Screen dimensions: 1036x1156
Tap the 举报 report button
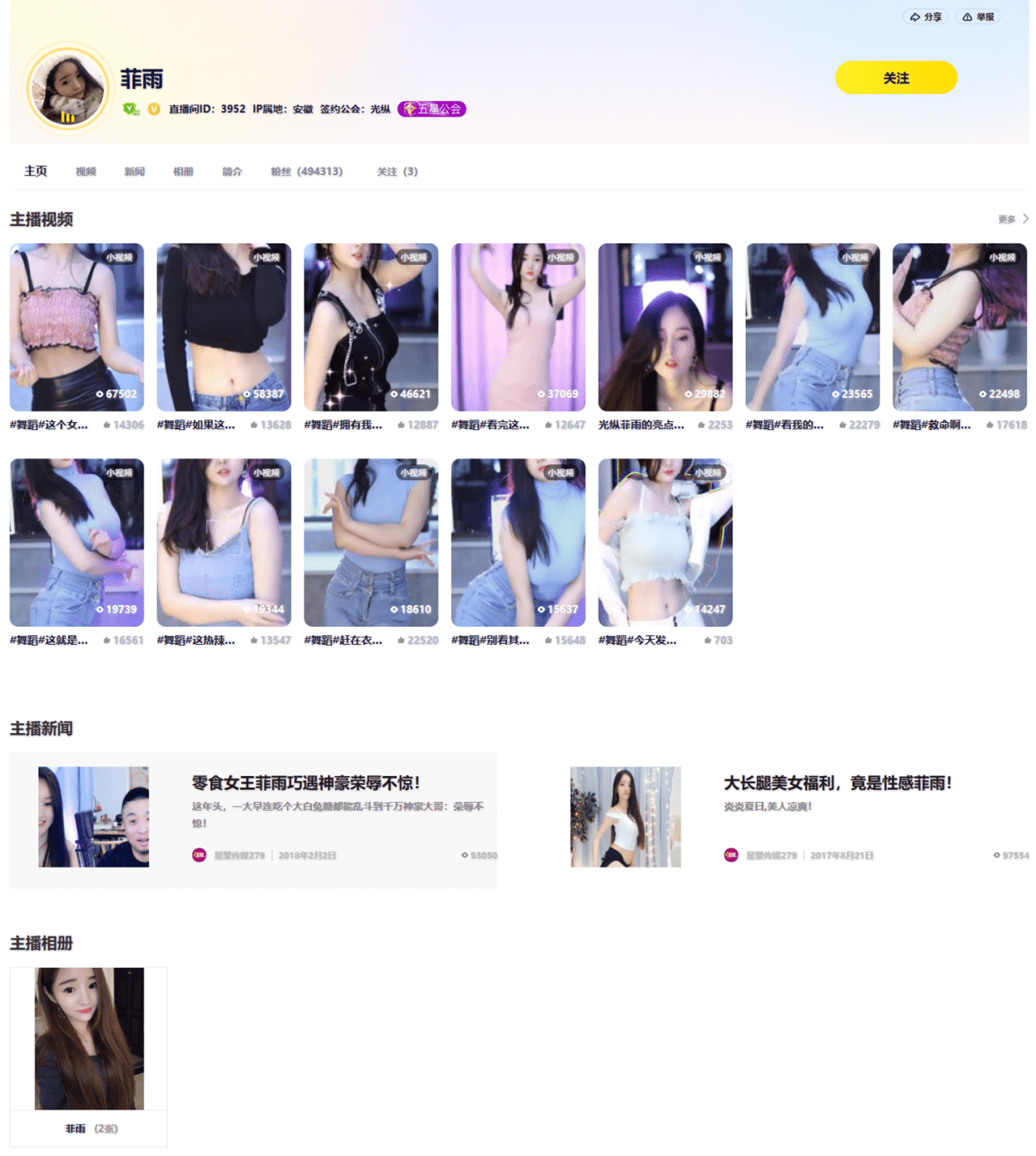point(978,16)
